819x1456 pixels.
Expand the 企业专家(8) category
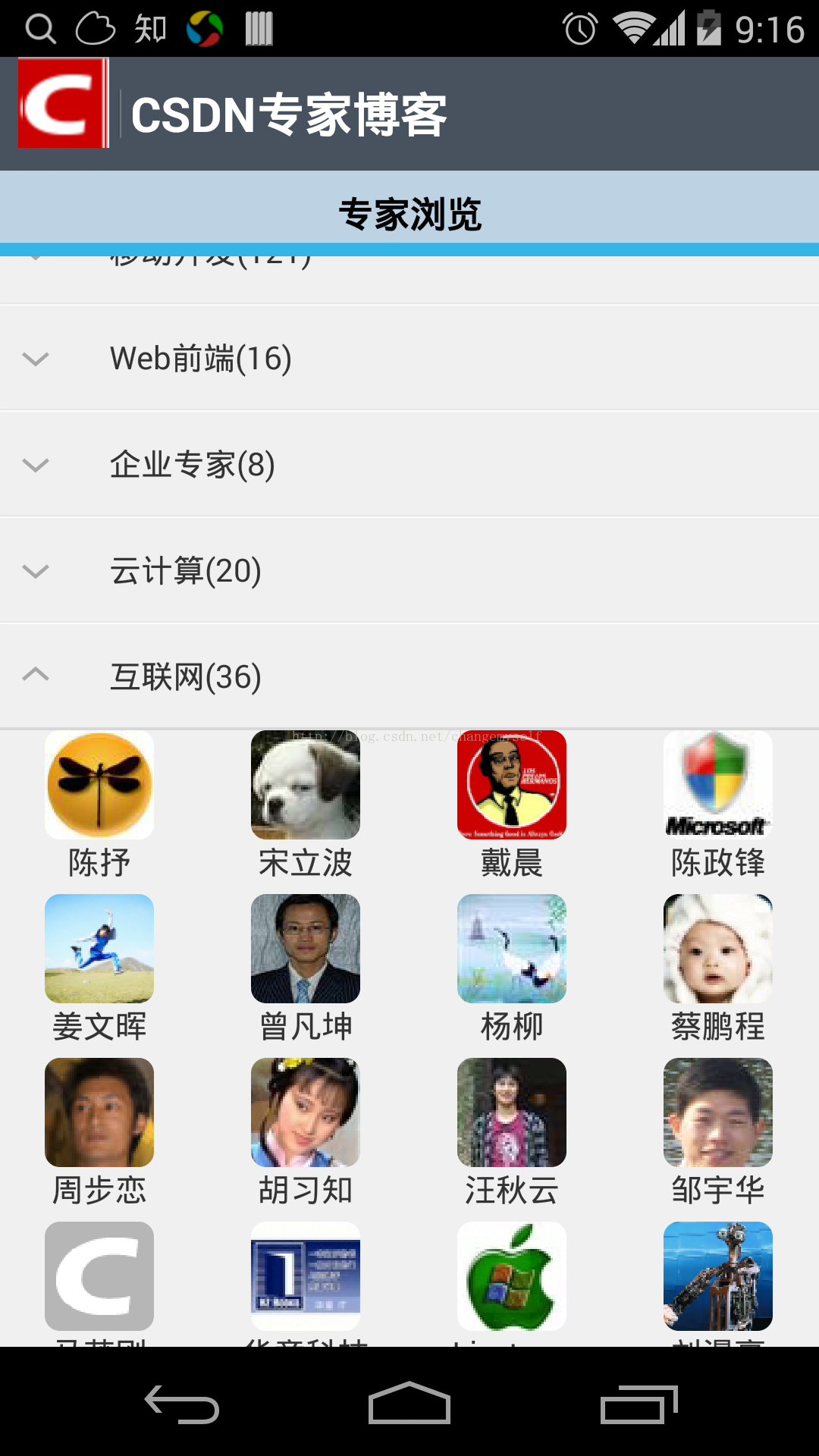(x=409, y=464)
